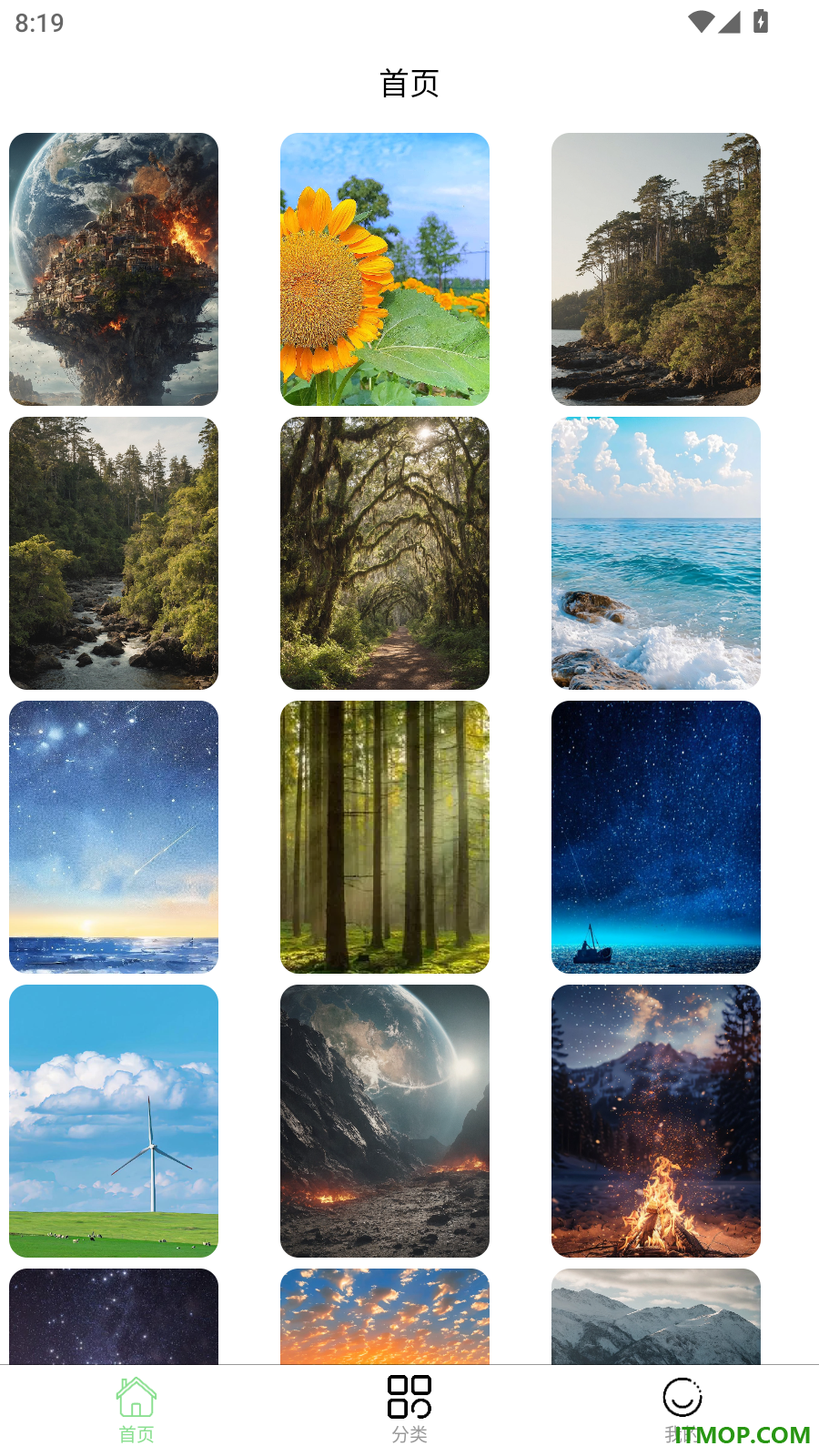Switch to the 分类 categories tab

[409, 1410]
